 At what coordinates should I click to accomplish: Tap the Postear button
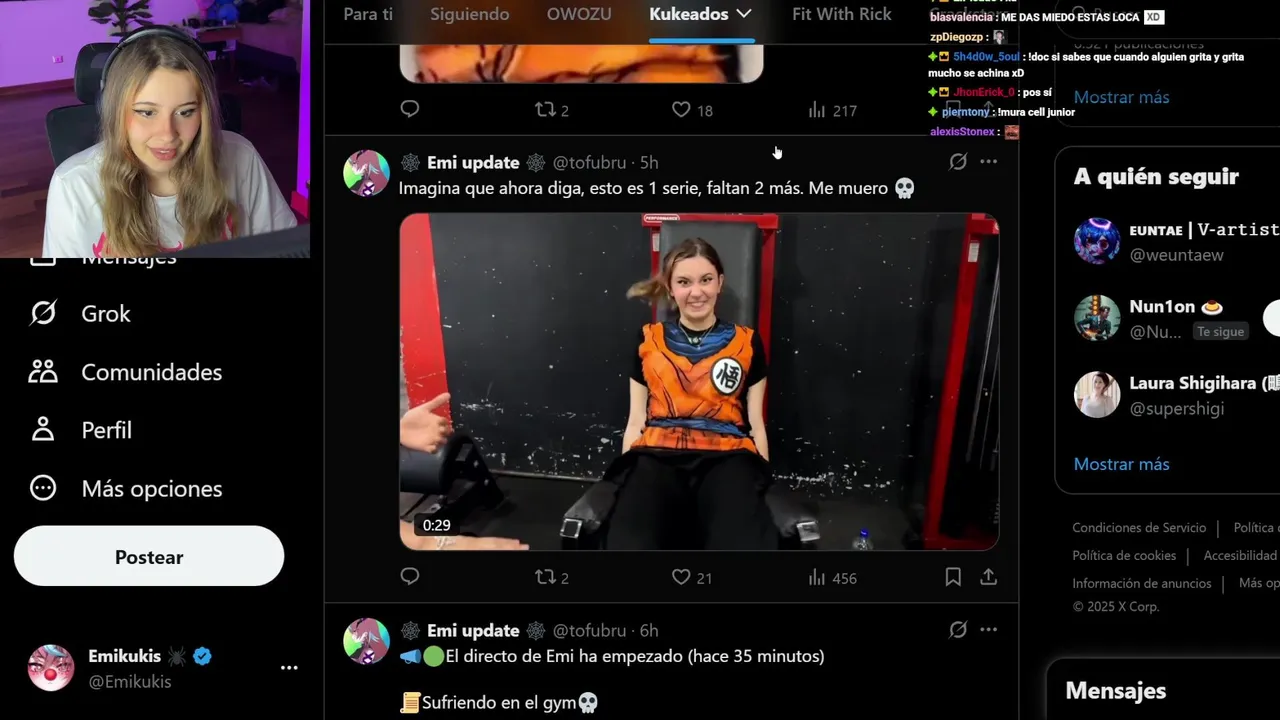point(149,557)
